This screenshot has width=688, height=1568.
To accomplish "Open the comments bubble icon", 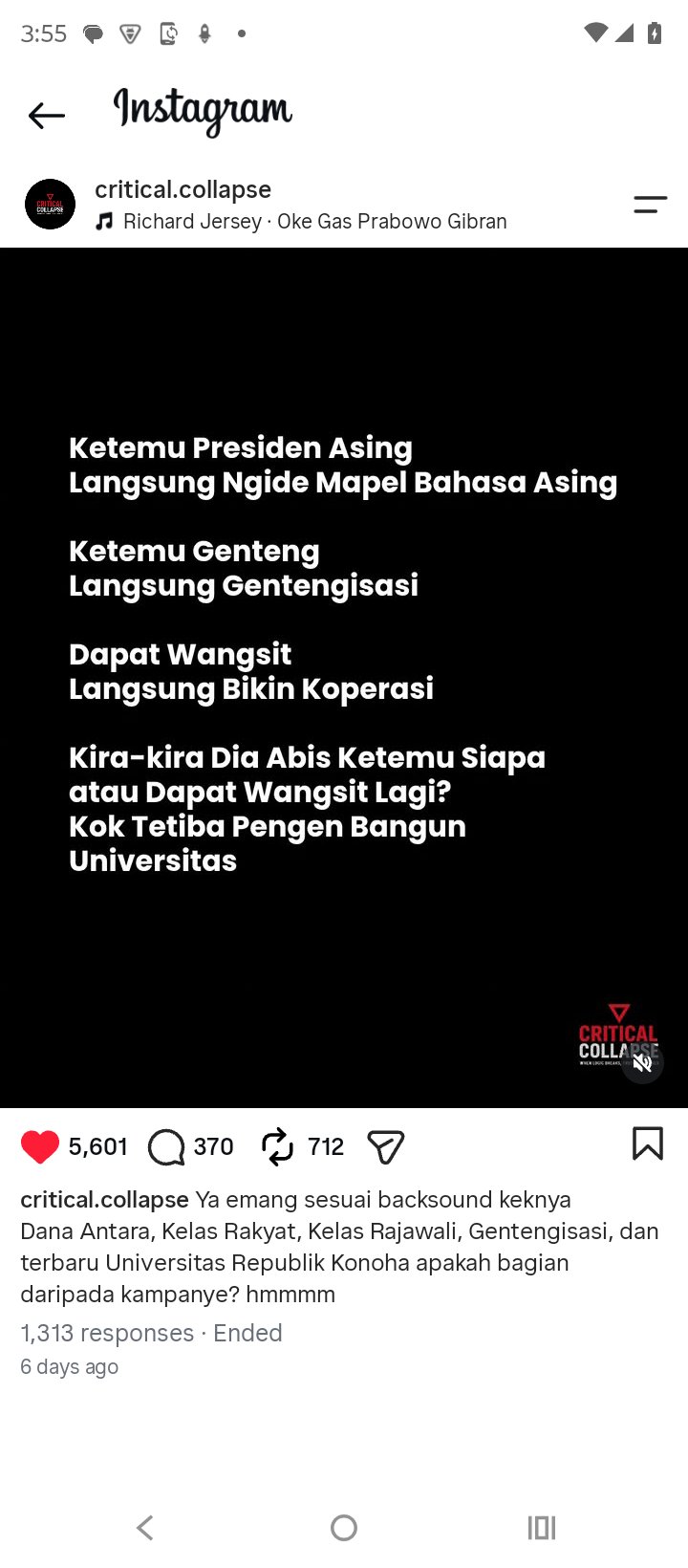I will [166, 1147].
